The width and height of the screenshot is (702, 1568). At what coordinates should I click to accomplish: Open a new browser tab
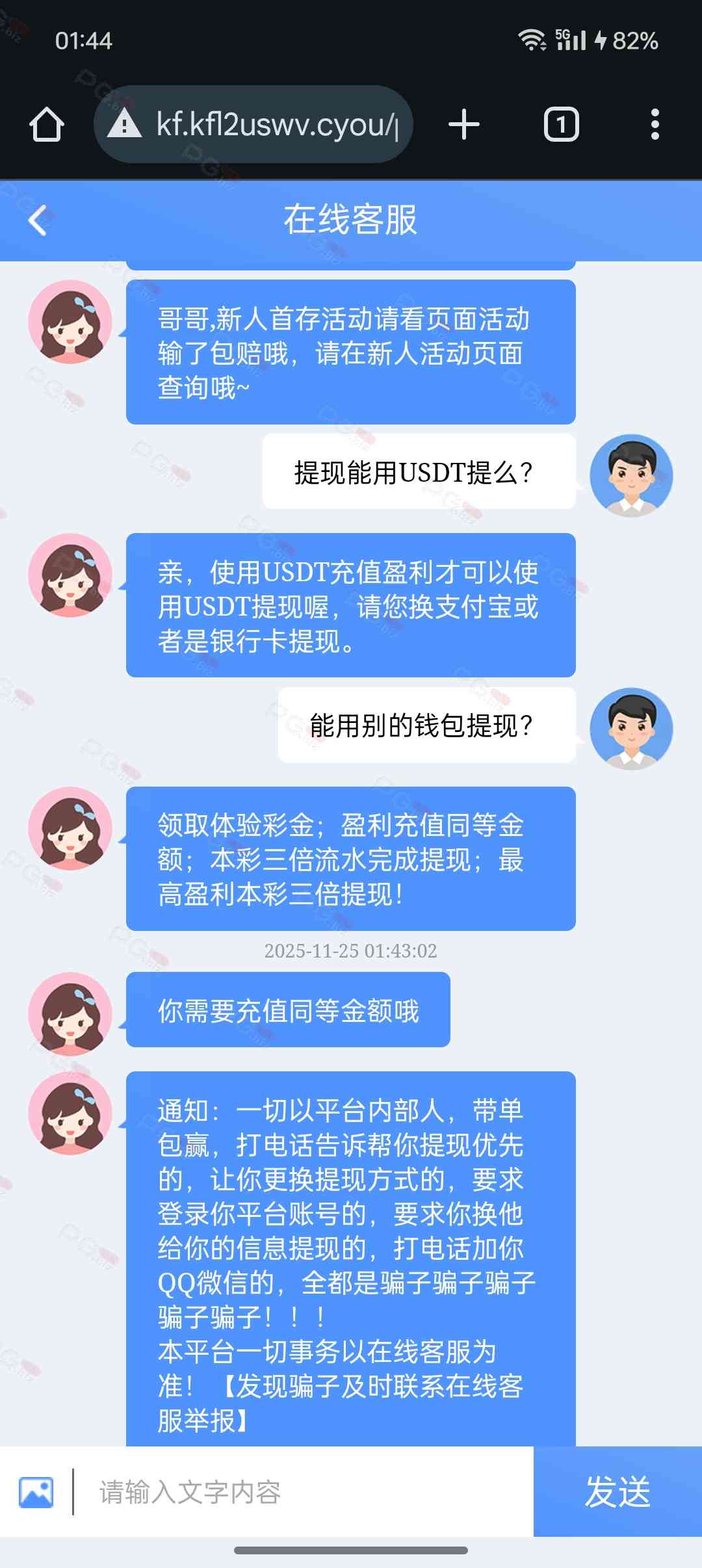(x=464, y=124)
